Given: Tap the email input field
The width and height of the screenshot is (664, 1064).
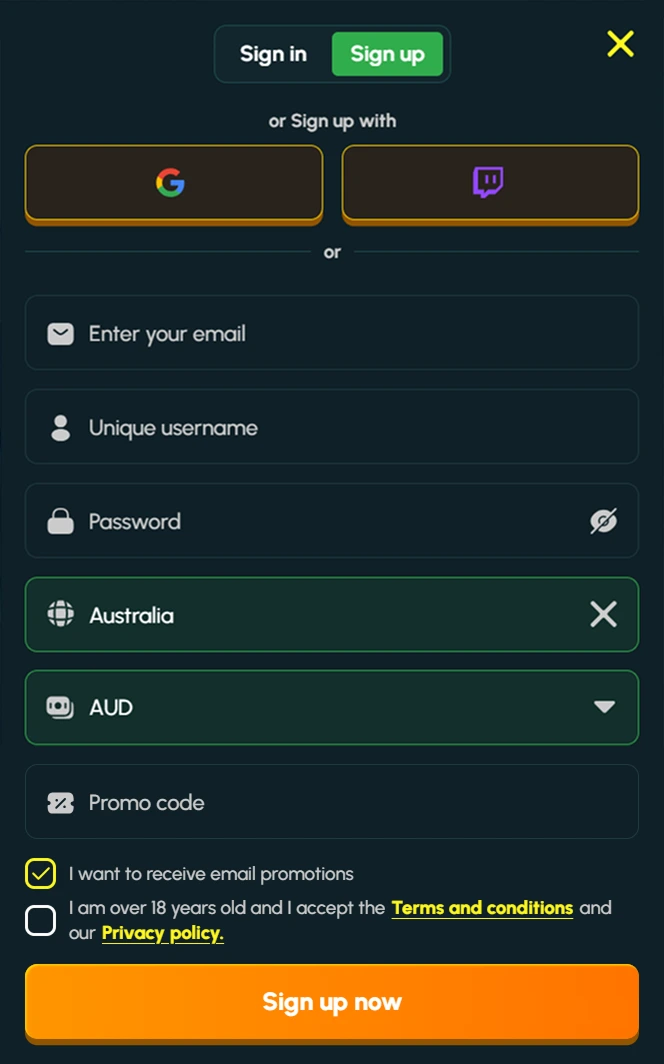Looking at the screenshot, I should pos(332,332).
